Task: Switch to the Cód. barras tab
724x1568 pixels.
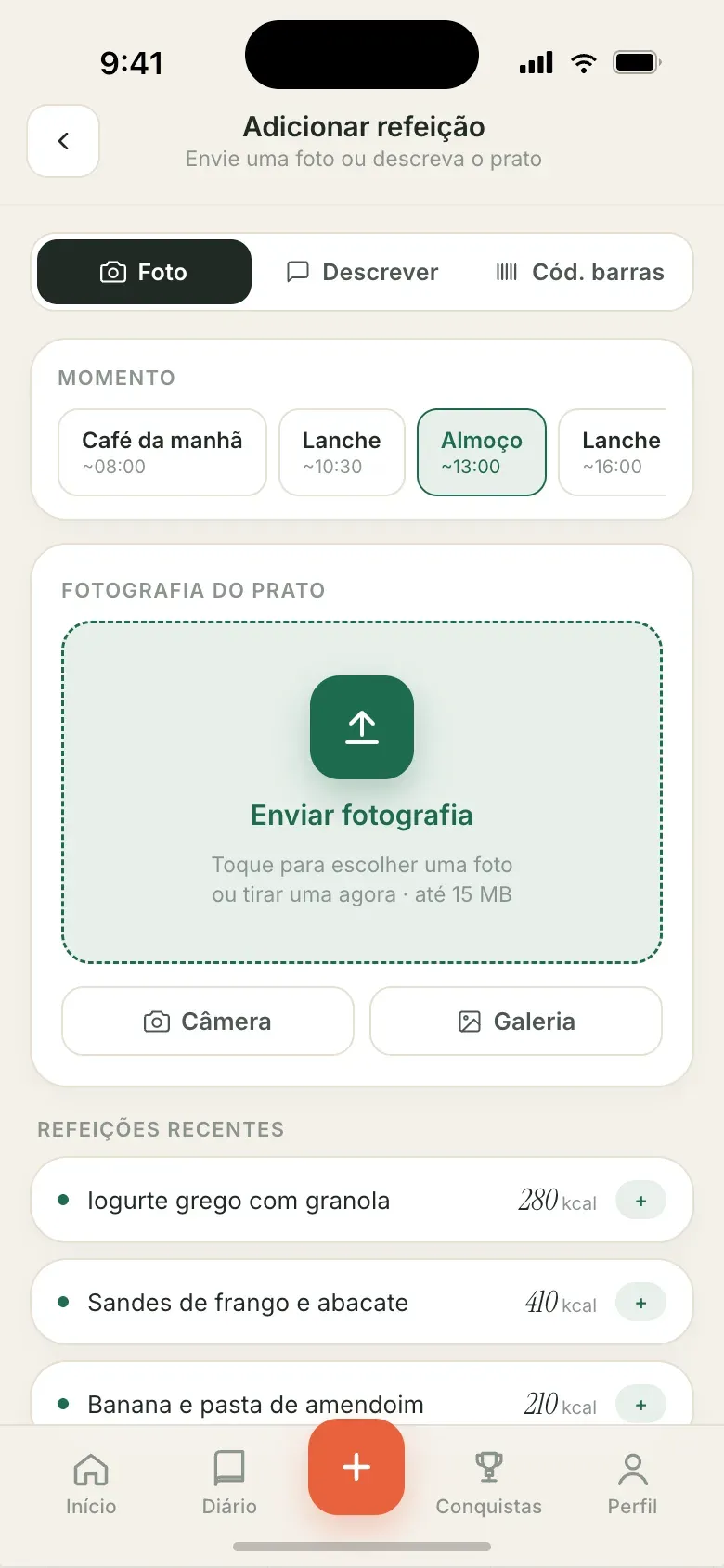Action: 580,272
